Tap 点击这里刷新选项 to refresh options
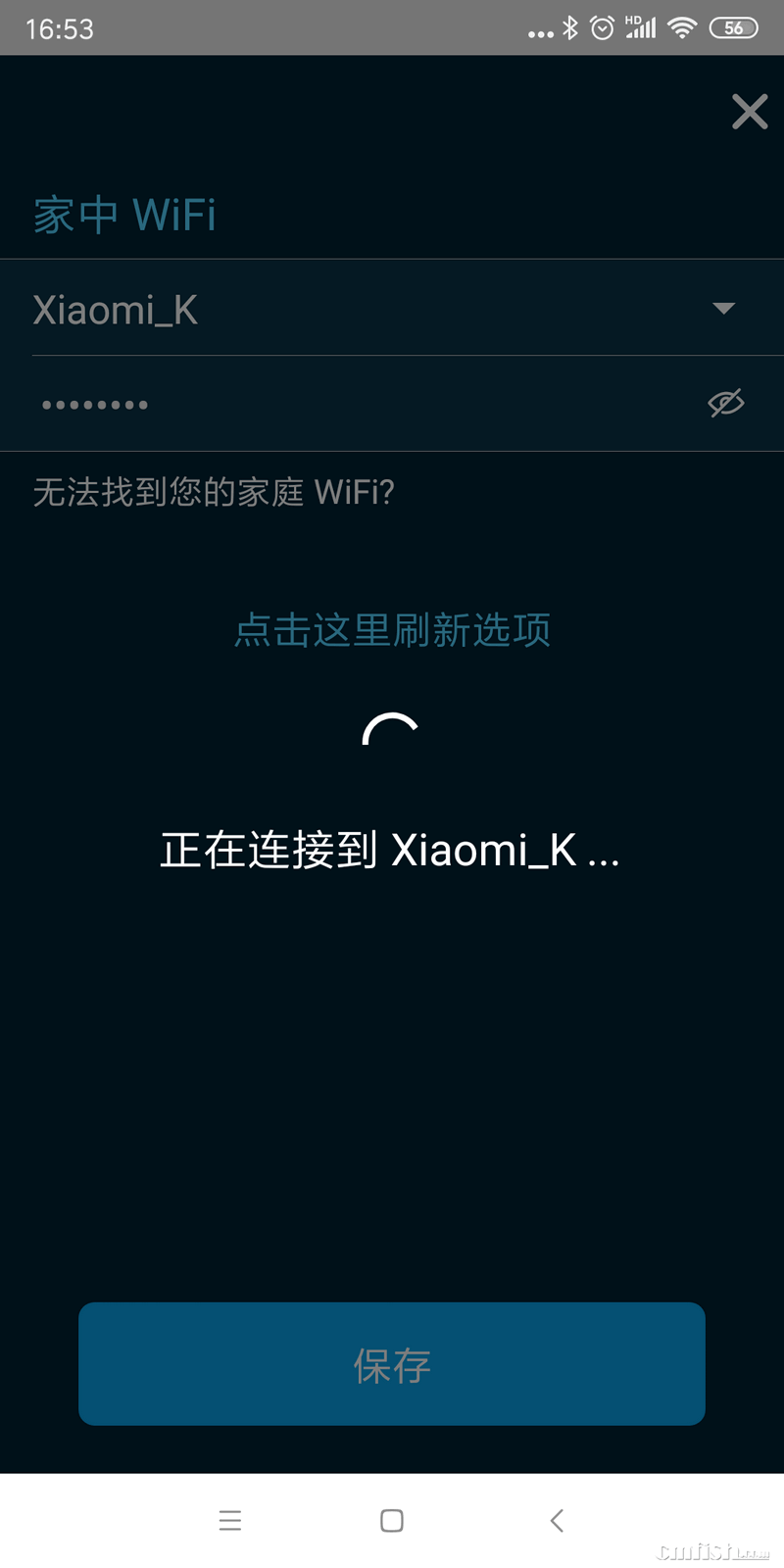The height and width of the screenshot is (1568, 784). 392,630
